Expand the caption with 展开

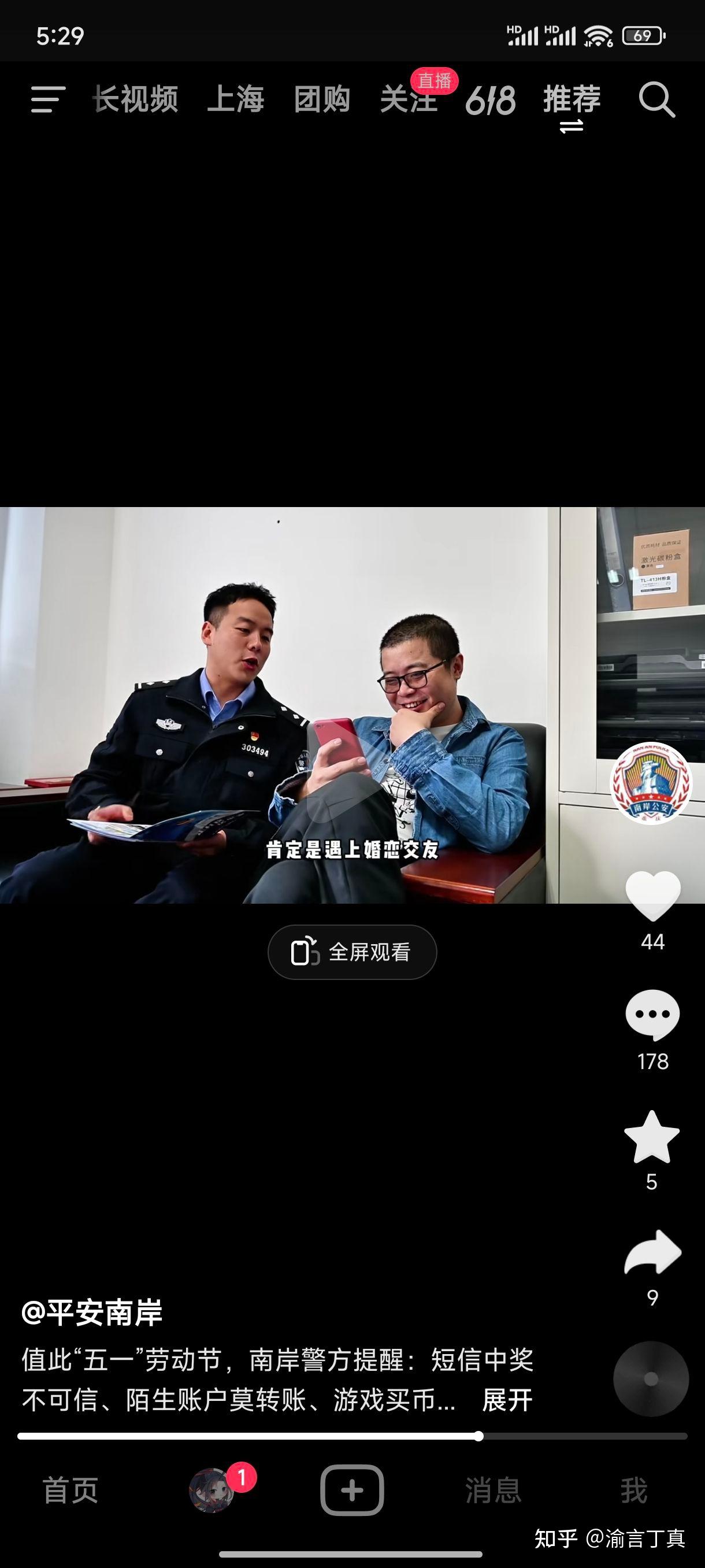point(507,1400)
